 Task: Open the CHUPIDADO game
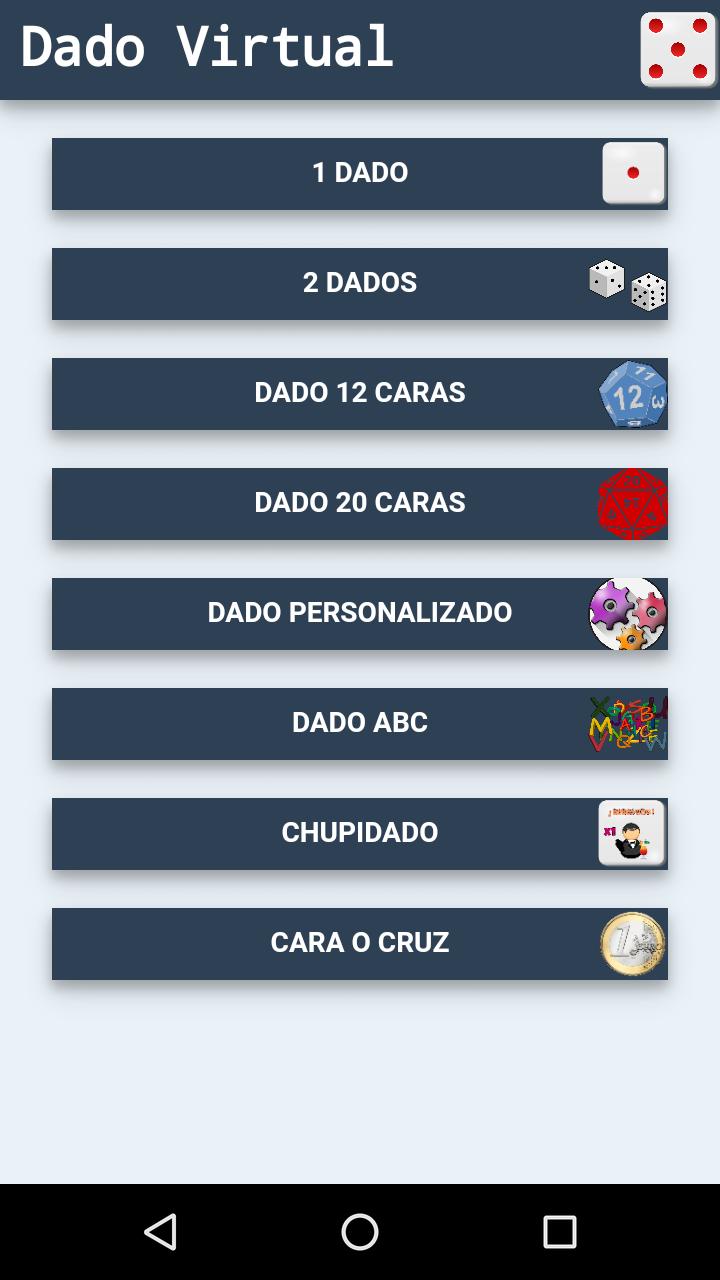[360, 833]
